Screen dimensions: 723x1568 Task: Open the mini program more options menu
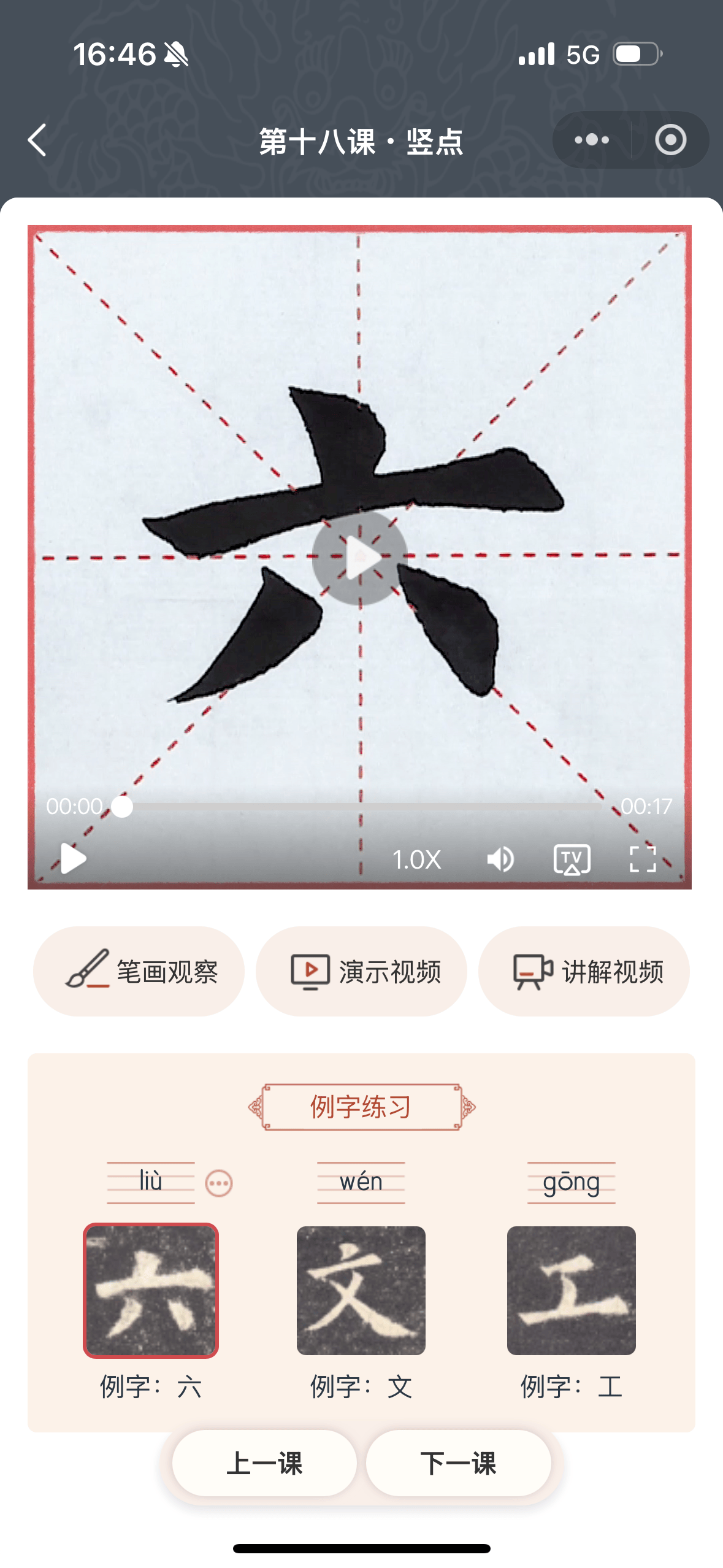click(x=592, y=140)
